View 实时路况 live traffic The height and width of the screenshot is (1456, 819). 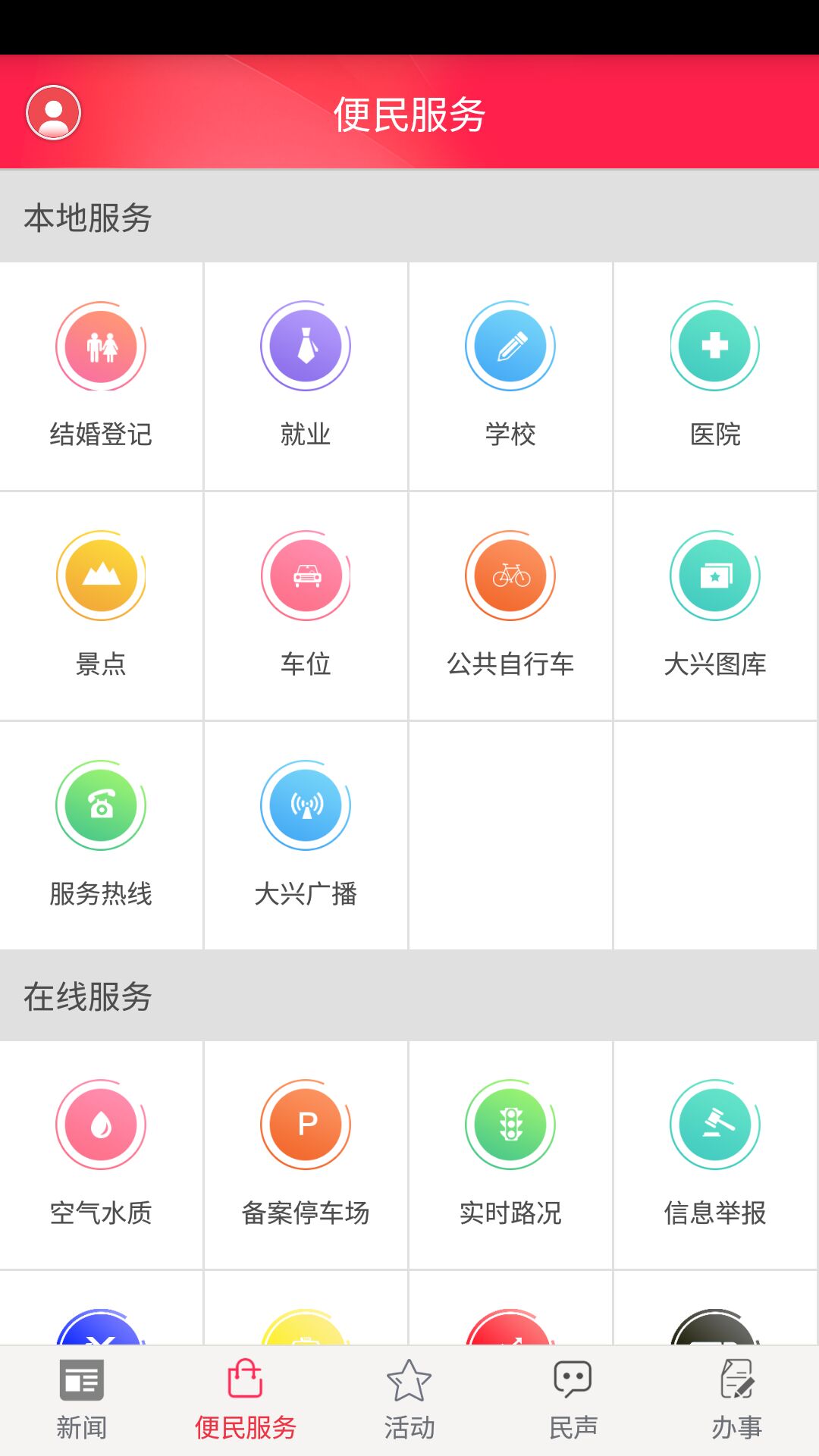tap(510, 1154)
